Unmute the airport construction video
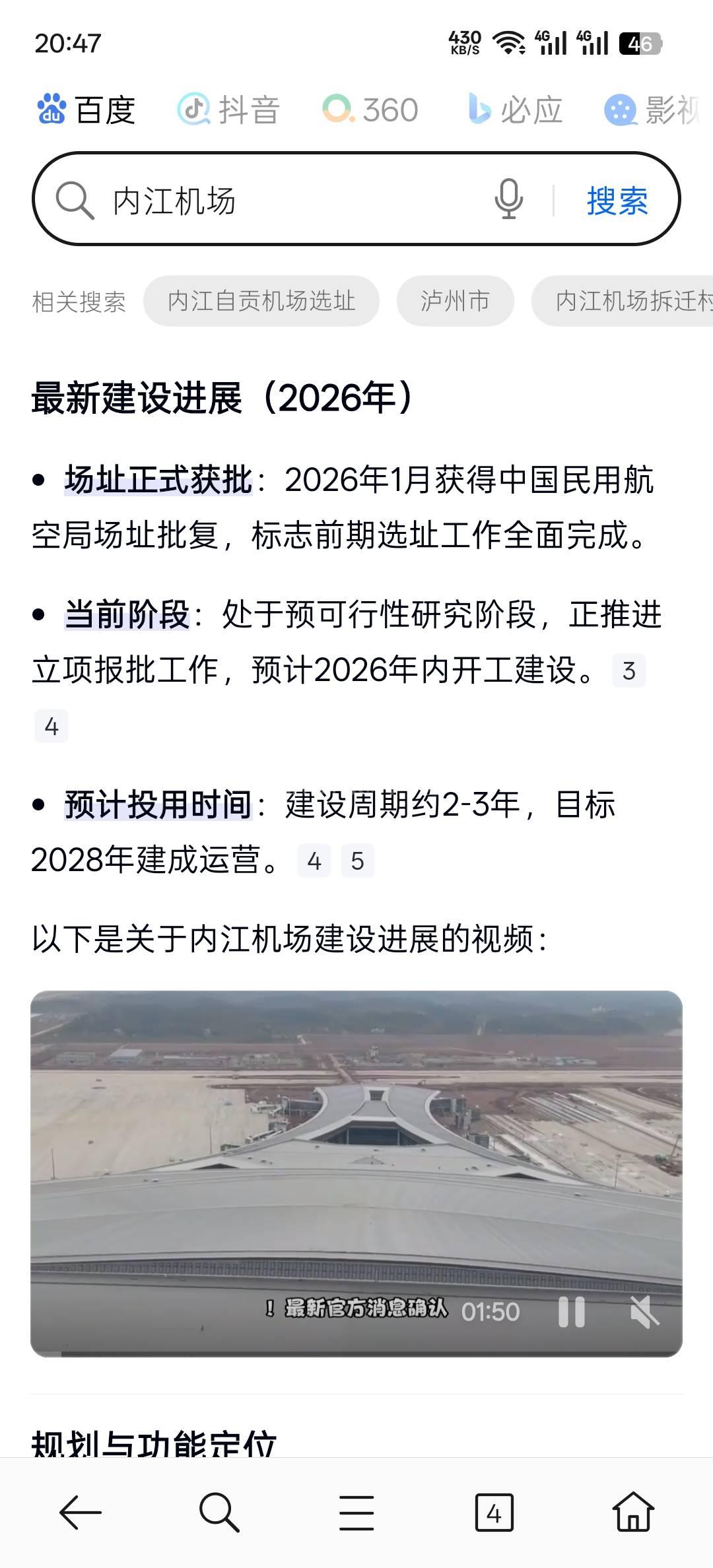Viewport: 713px width, 1568px height. pyautogui.click(x=644, y=1311)
